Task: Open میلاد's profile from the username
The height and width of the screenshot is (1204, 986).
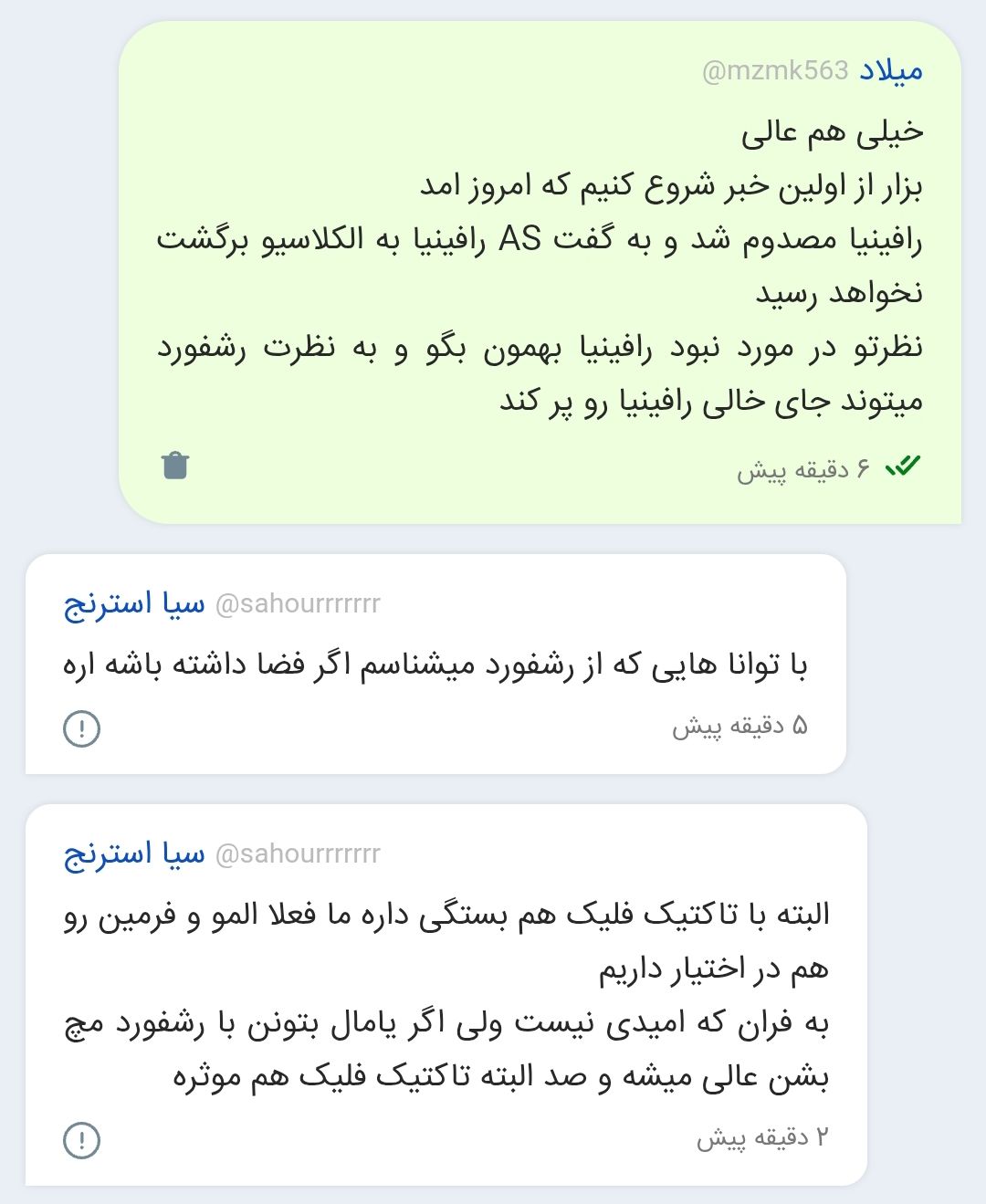Action: (890, 70)
